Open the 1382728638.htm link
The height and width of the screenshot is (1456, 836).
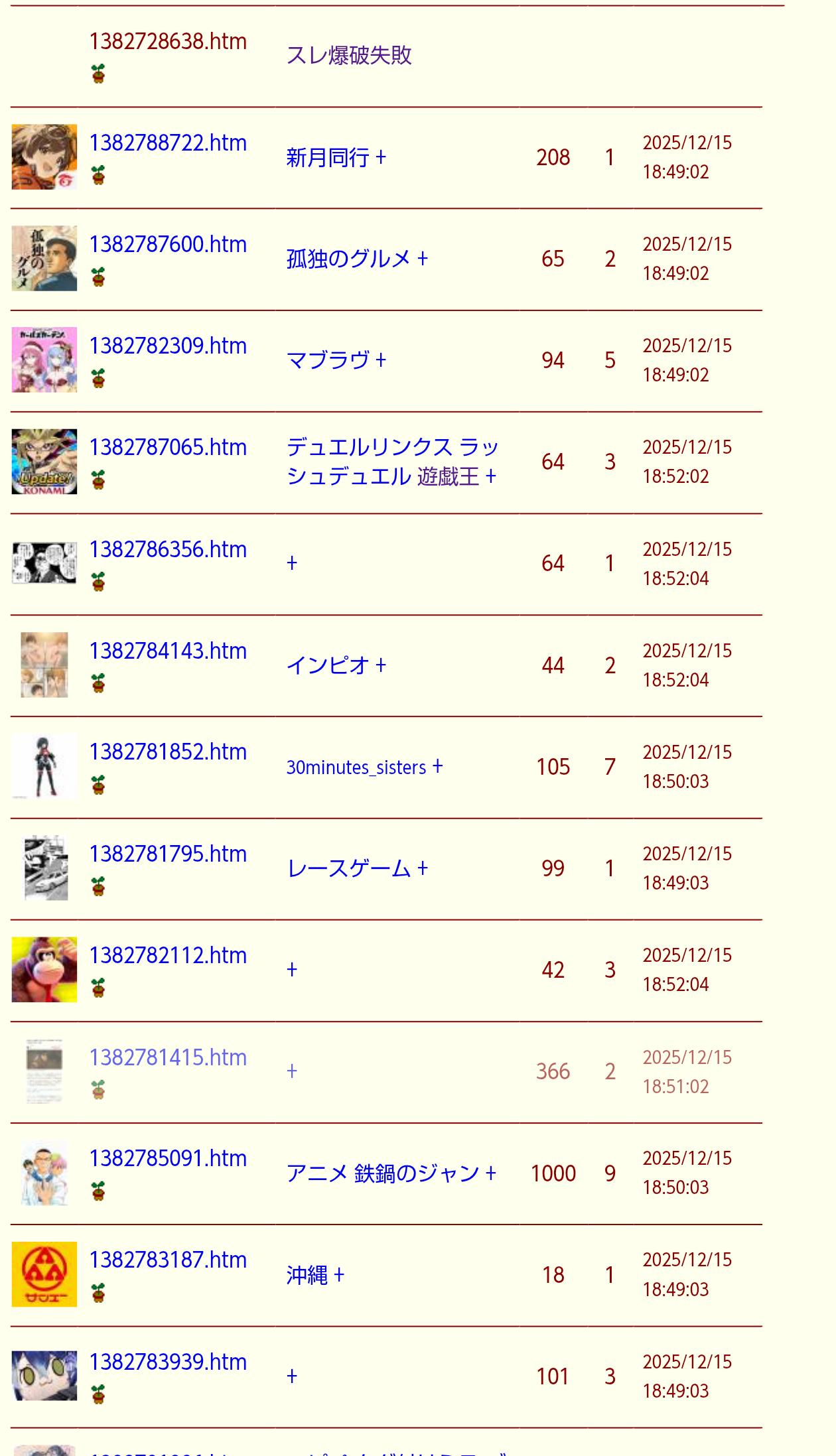[x=168, y=42]
